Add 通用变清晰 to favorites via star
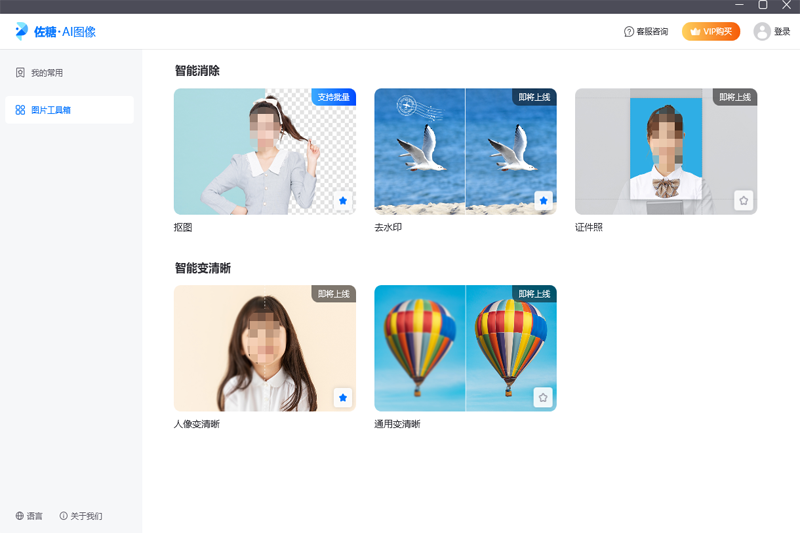The width and height of the screenshot is (800, 533). (543, 397)
